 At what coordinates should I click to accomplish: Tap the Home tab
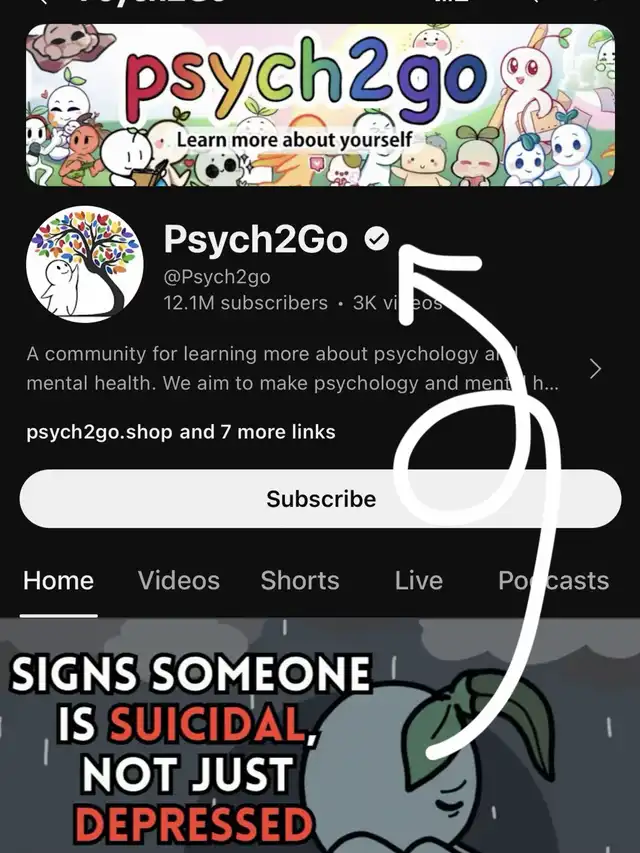click(58, 581)
